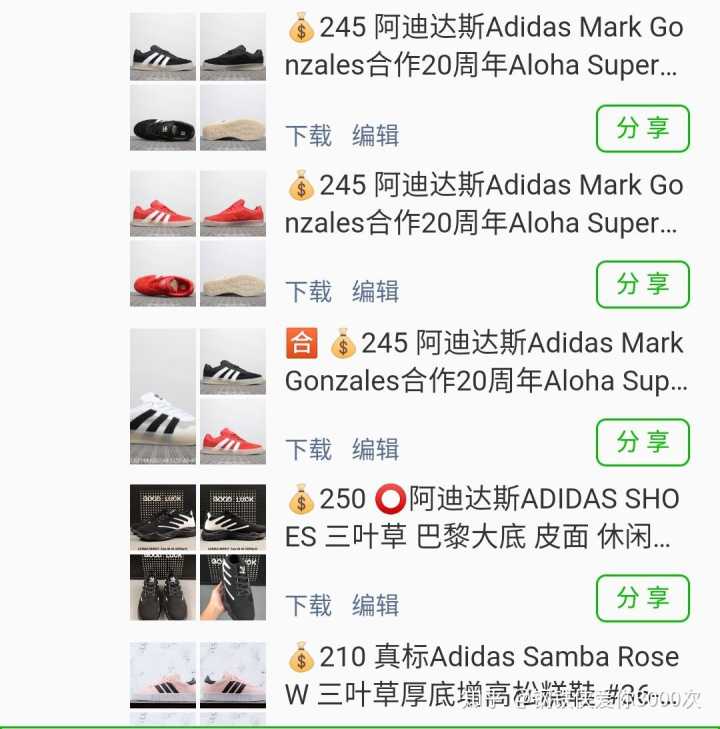The width and height of the screenshot is (720, 729).
Task: Open the 210 Adidas Samba Rose listing
Action: pos(482,674)
